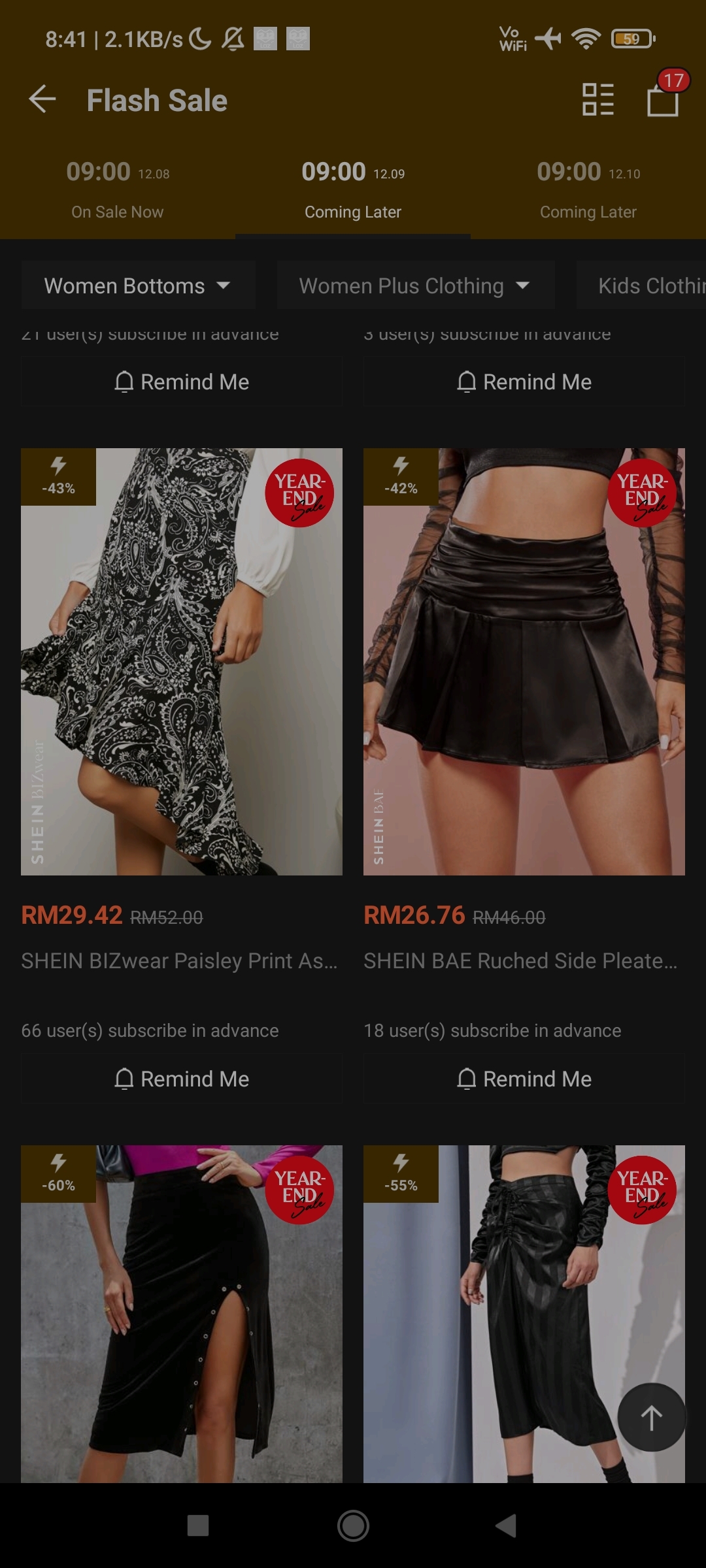Expand the Women Plus Clothing dropdown

tap(414, 286)
